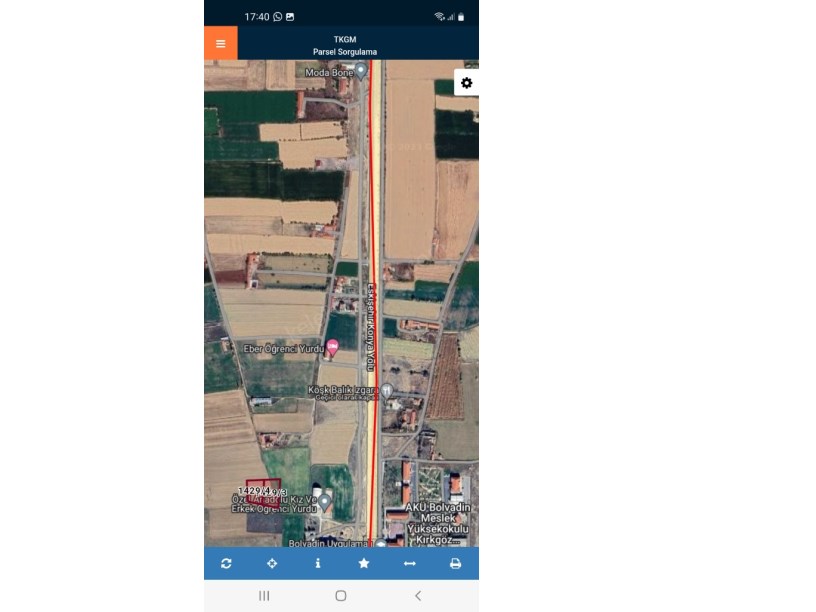Open favorites star in bottom toolbar
Image resolution: width=816 pixels, height=612 pixels.
coord(364,564)
